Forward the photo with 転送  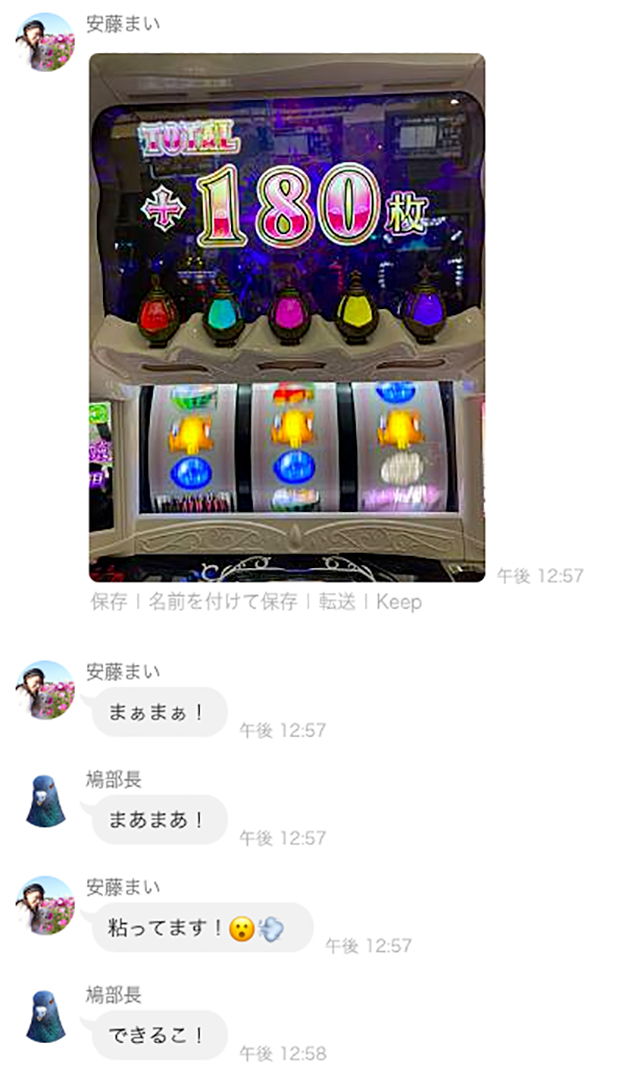[x=336, y=602]
